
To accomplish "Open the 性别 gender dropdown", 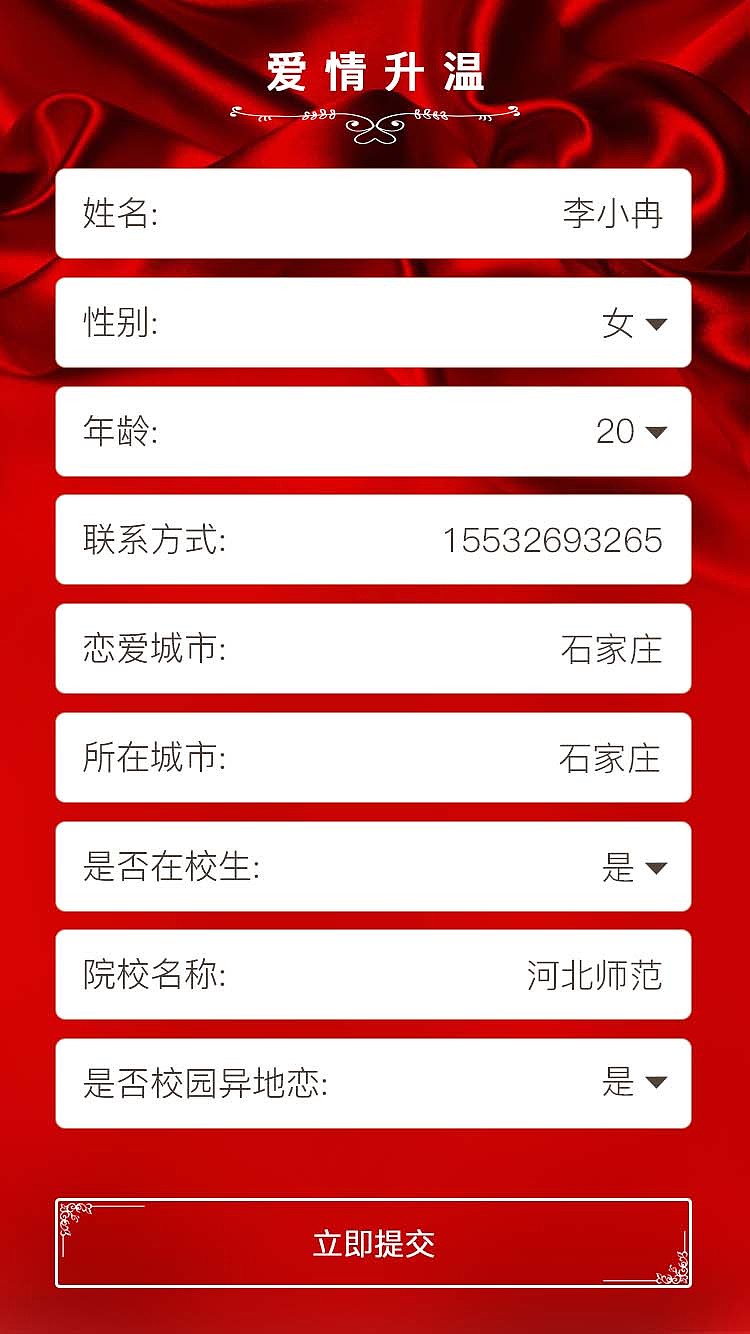I will pyautogui.click(x=633, y=323).
